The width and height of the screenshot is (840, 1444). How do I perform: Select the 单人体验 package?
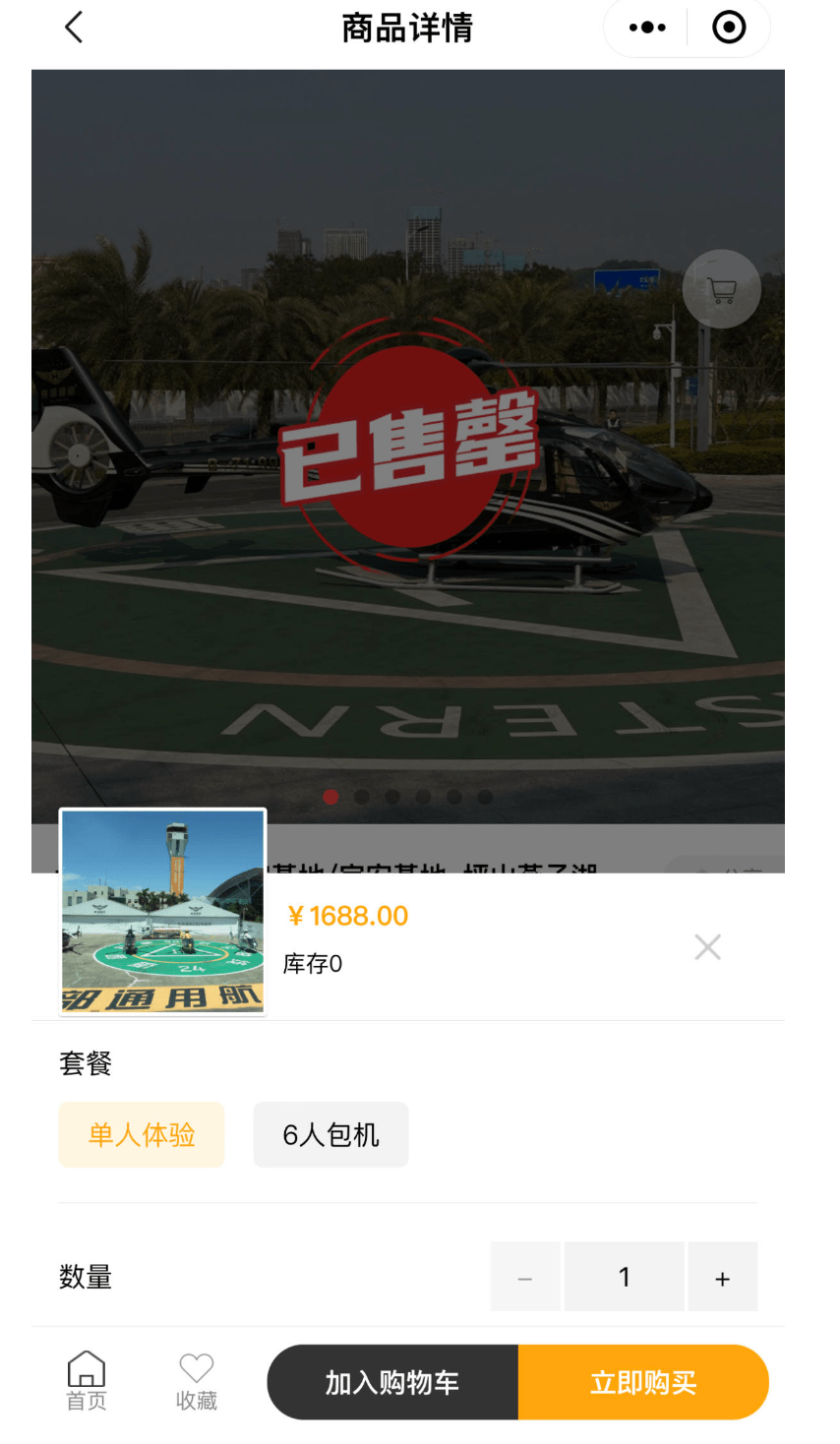tap(142, 1135)
